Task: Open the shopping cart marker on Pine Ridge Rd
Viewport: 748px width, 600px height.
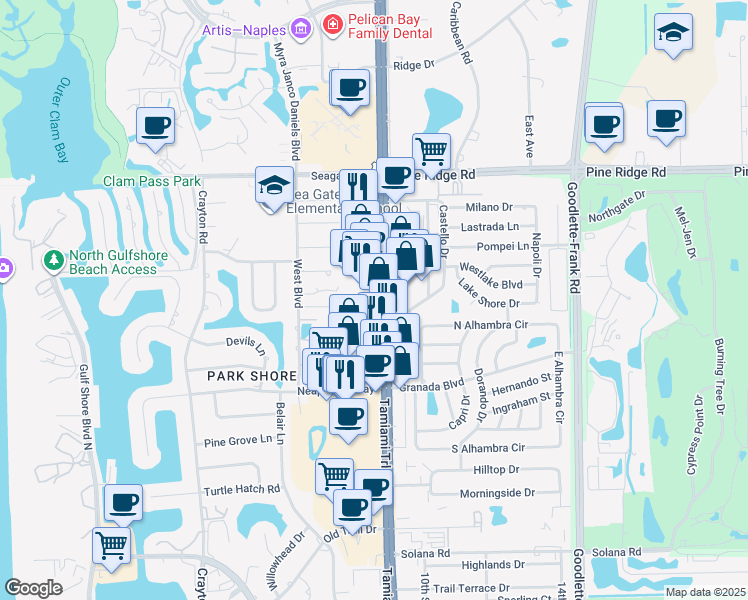Action: [x=431, y=152]
